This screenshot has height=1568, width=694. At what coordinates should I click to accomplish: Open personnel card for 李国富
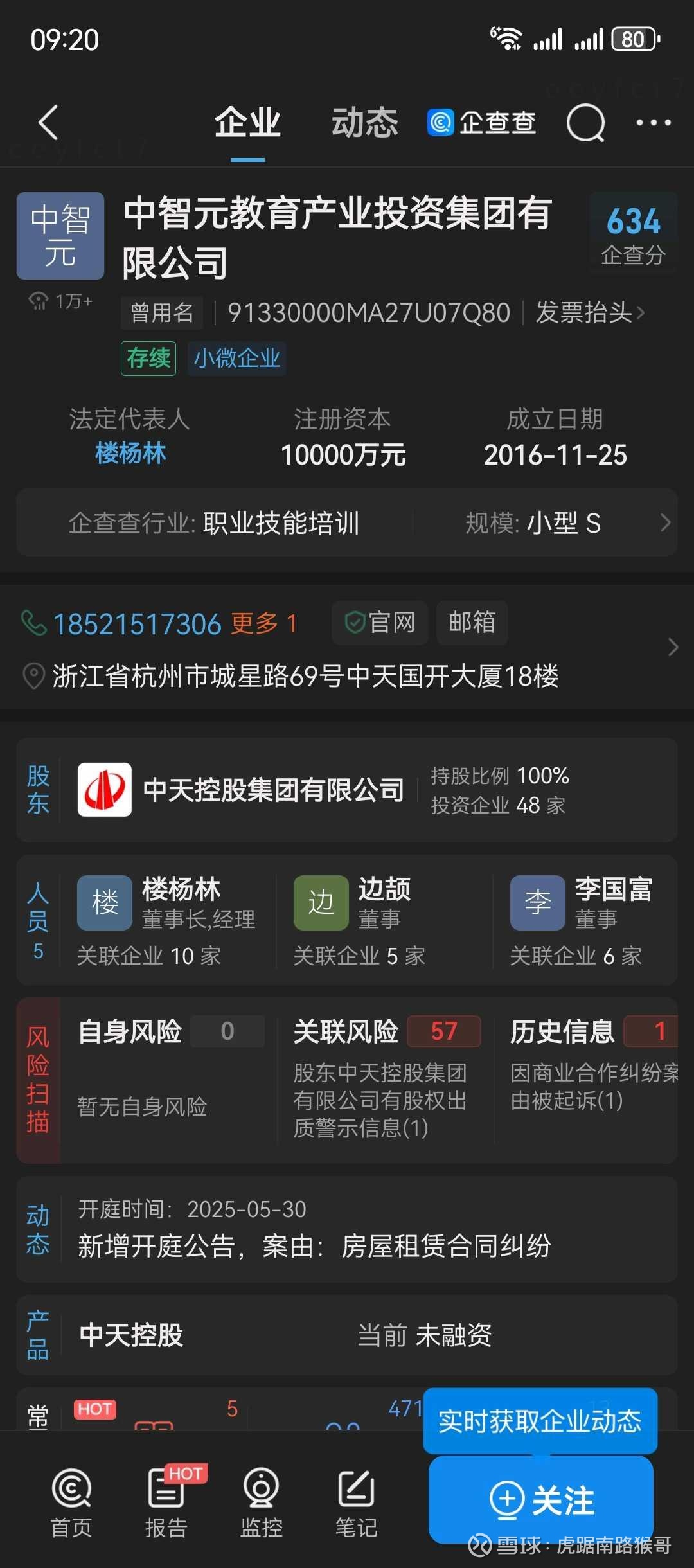[590, 920]
